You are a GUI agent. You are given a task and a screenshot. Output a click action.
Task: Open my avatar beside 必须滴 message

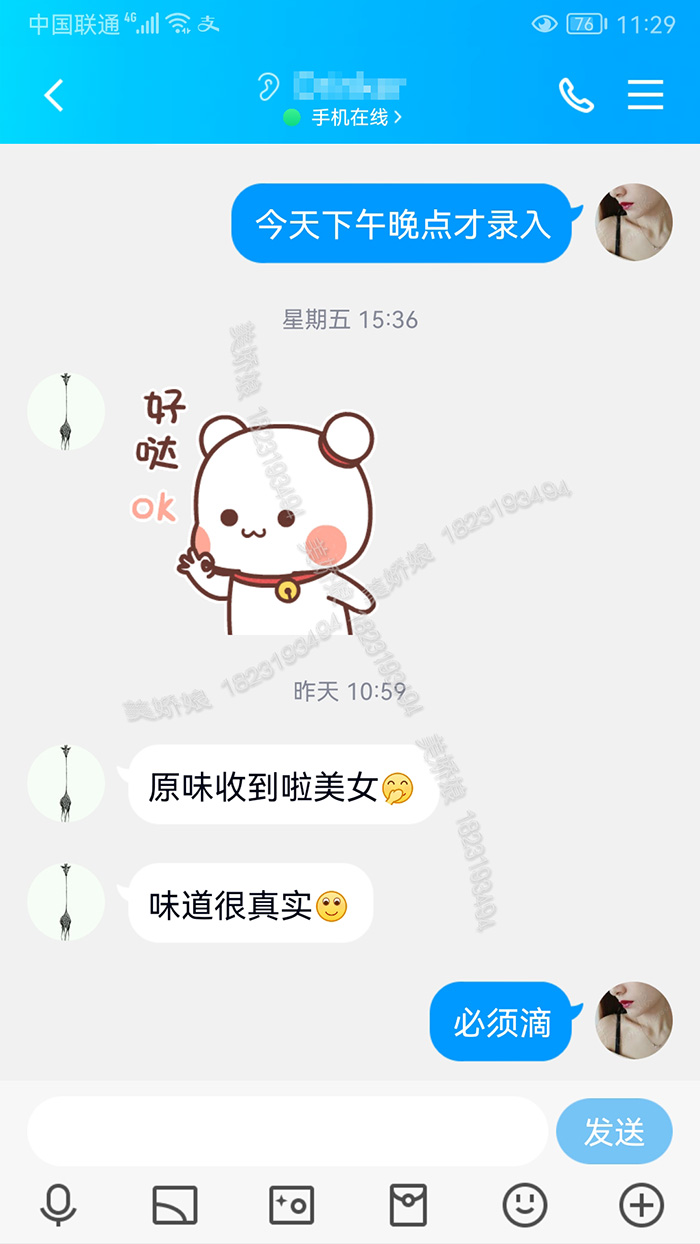(634, 1020)
